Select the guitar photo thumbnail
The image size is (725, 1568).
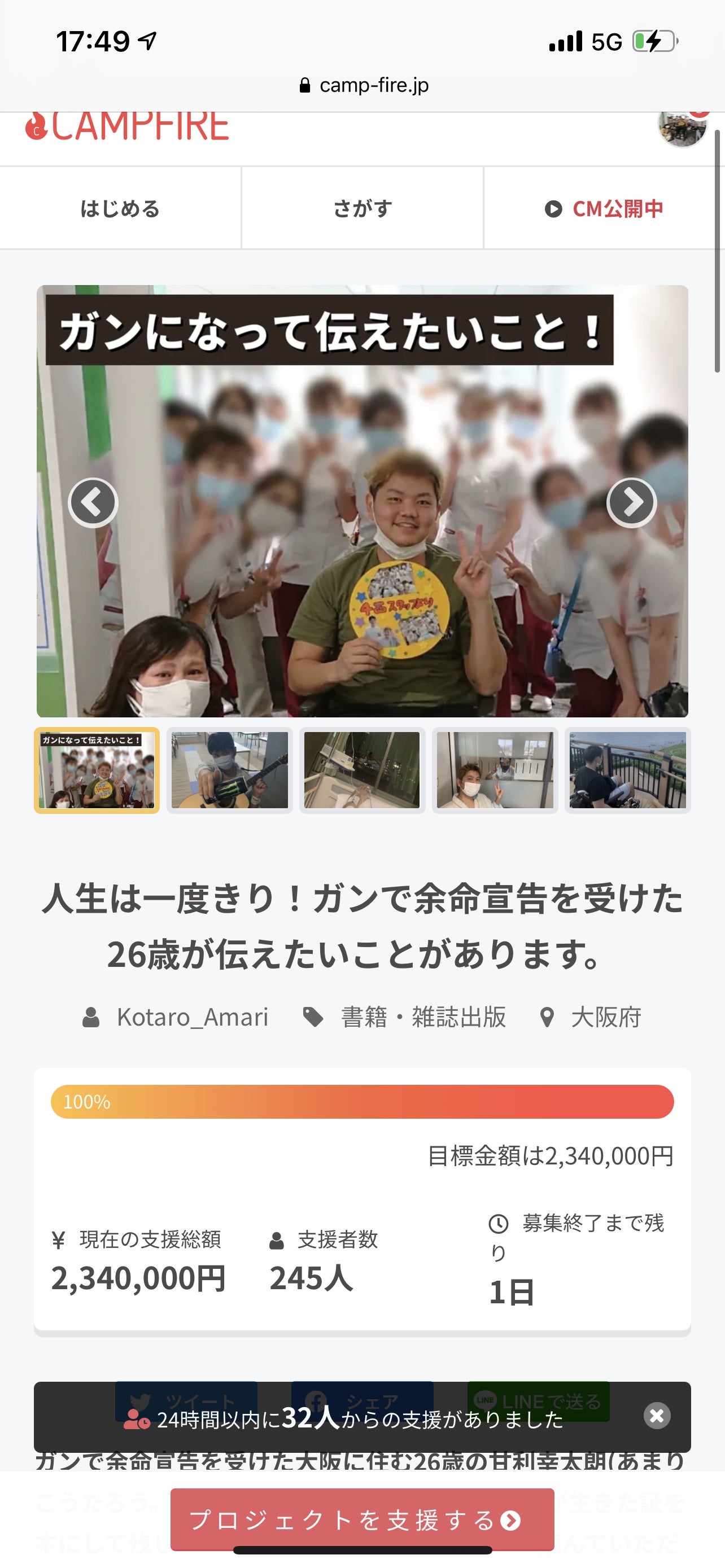click(229, 770)
